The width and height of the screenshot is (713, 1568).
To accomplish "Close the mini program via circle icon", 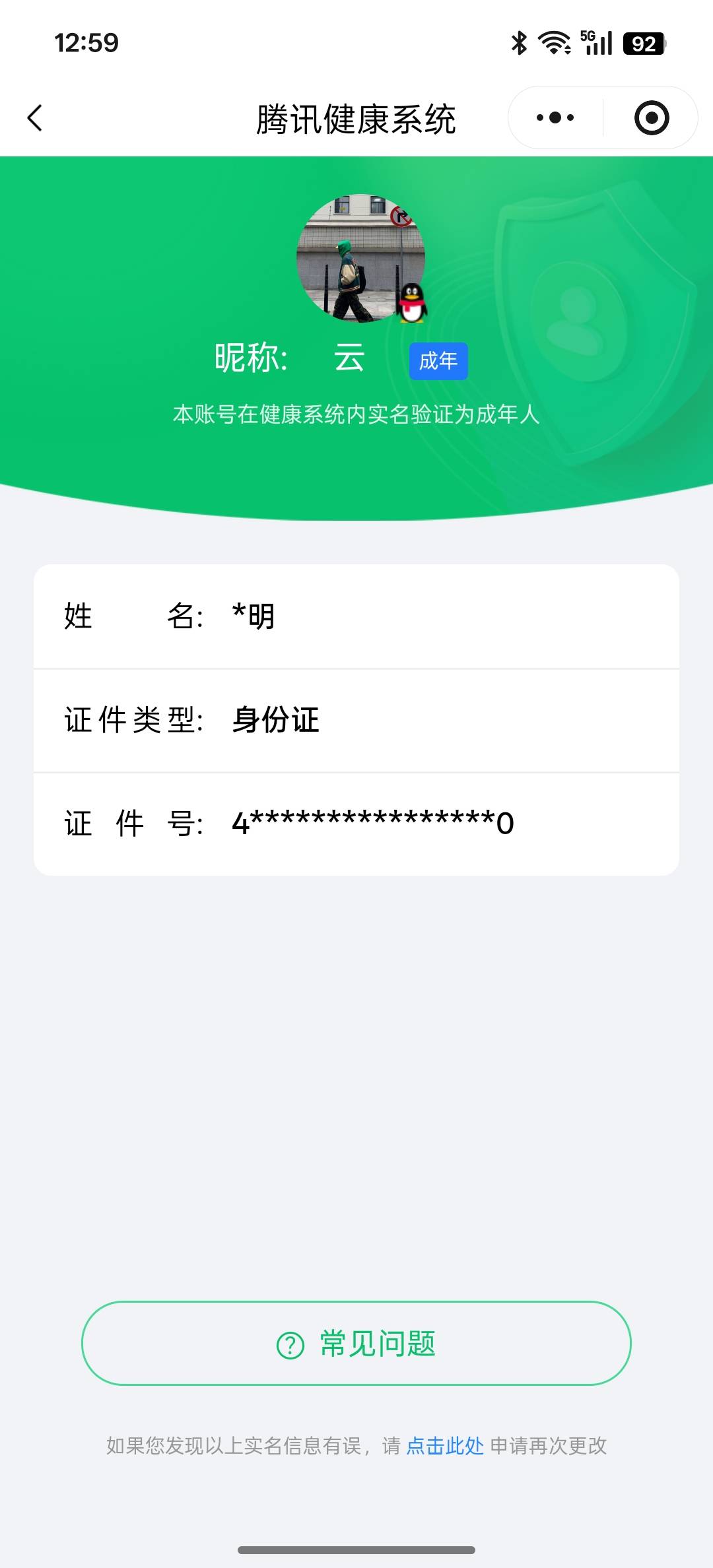I will pyautogui.click(x=651, y=118).
